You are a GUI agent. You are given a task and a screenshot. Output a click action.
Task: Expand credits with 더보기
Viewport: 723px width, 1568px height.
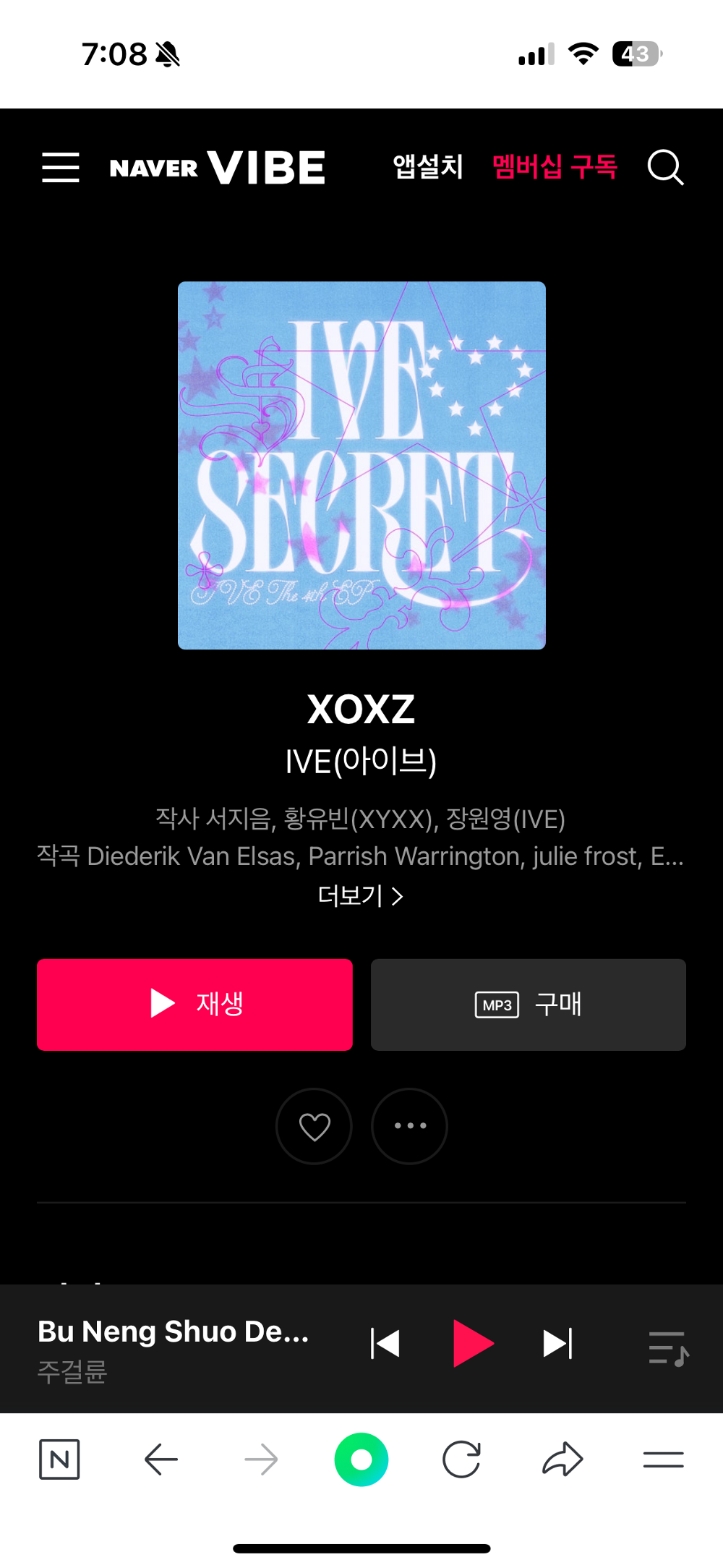click(360, 896)
